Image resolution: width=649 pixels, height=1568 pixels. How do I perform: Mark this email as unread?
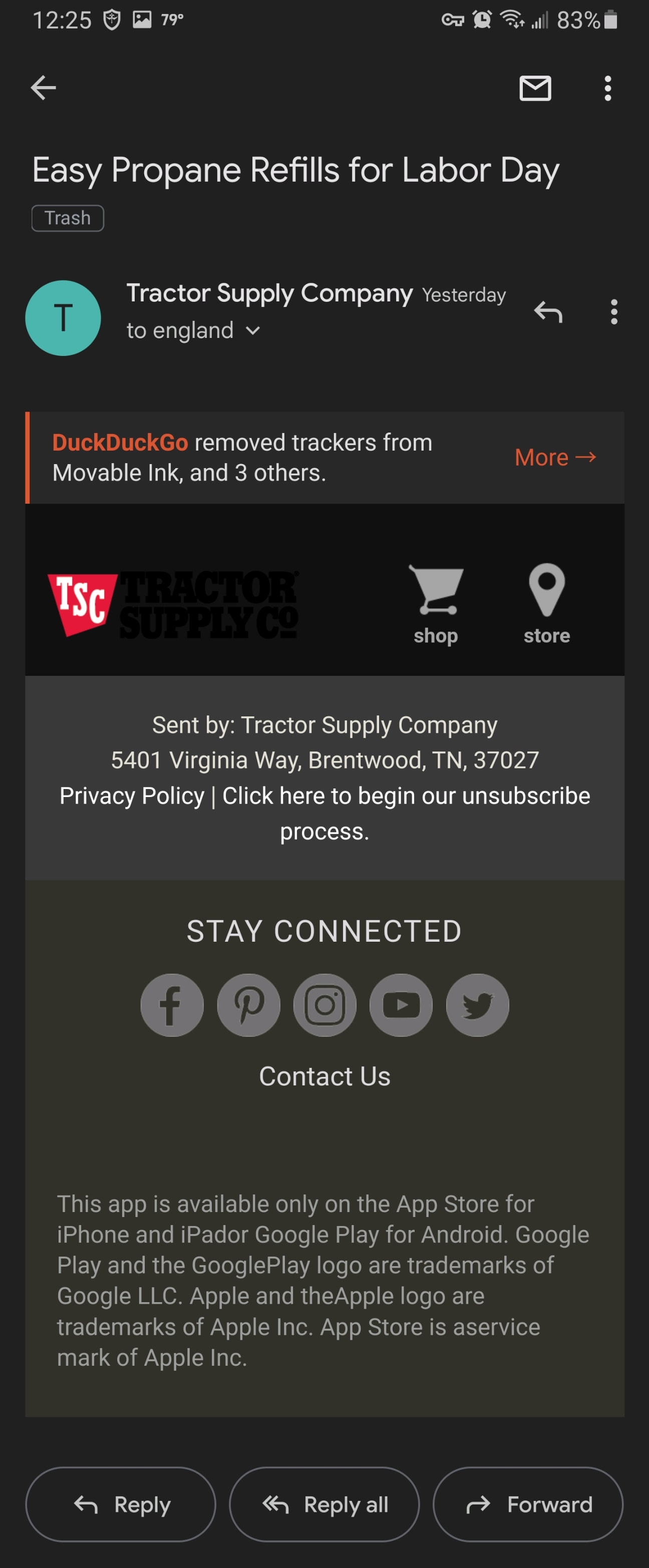pyautogui.click(x=534, y=88)
